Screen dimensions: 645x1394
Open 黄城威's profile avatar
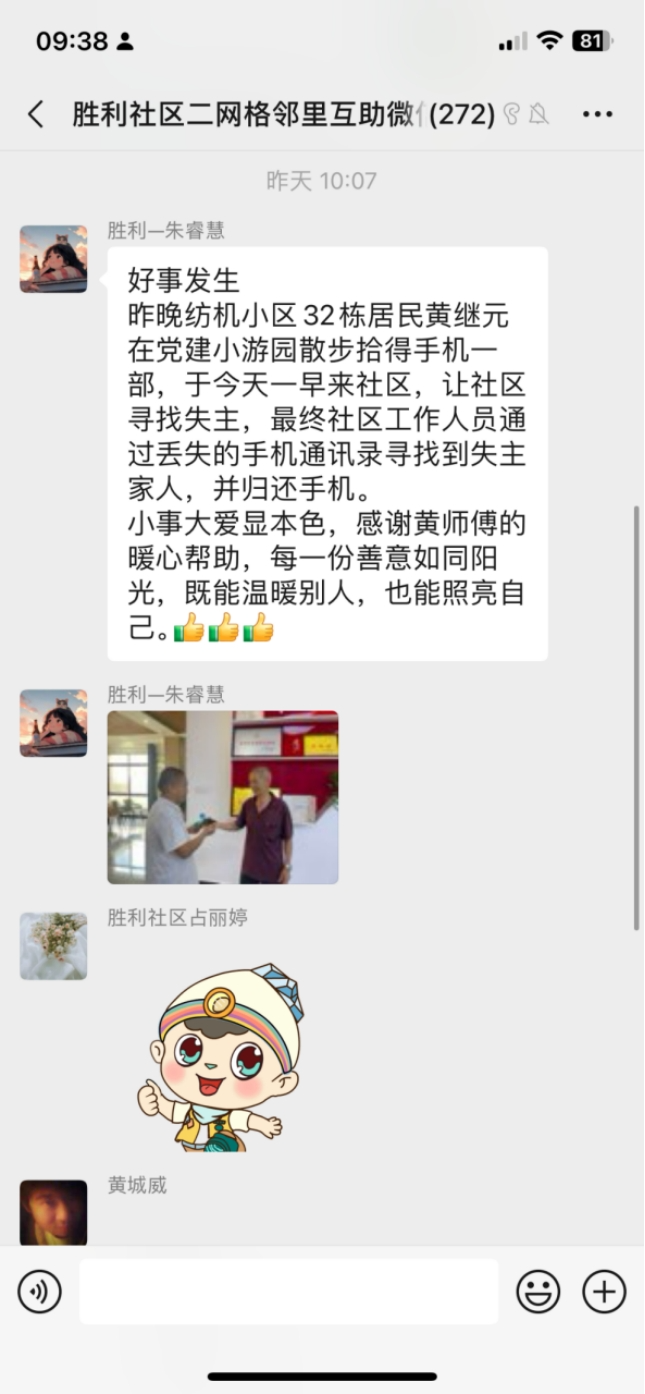(x=53, y=1212)
